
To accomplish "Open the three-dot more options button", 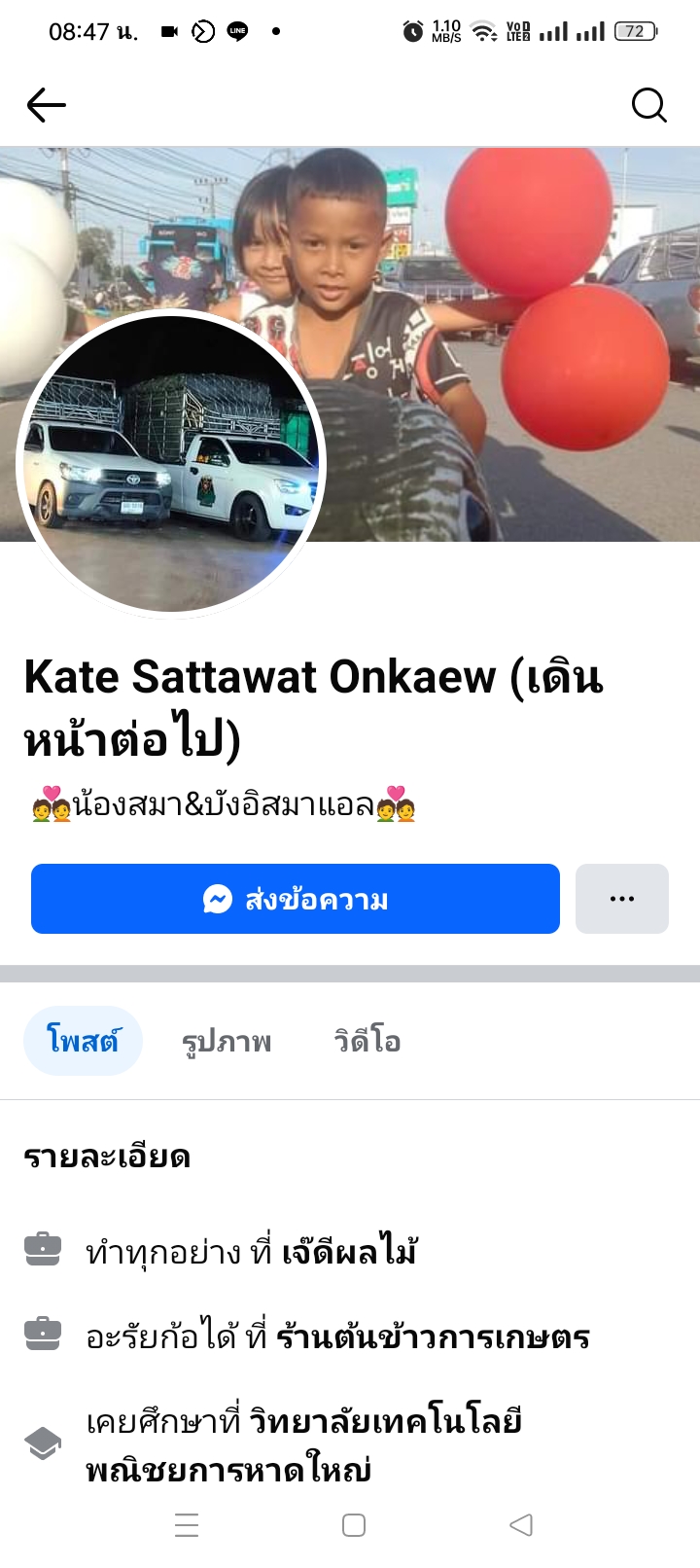I will [622, 899].
